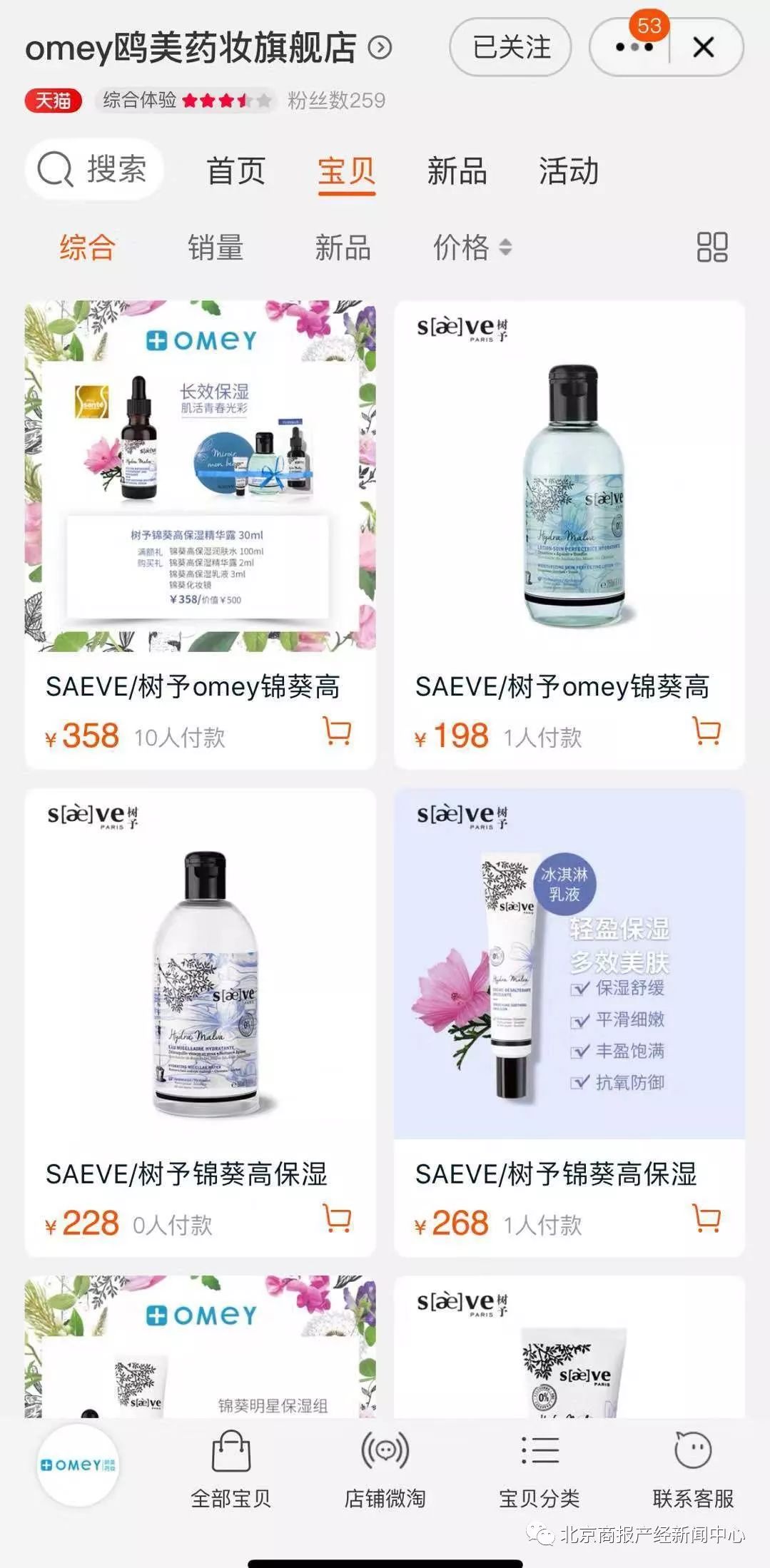Image resolution: width=770 pixels, height=1568 pixels.
Task: Select the 综合 sort option
Action: [87, 248]
